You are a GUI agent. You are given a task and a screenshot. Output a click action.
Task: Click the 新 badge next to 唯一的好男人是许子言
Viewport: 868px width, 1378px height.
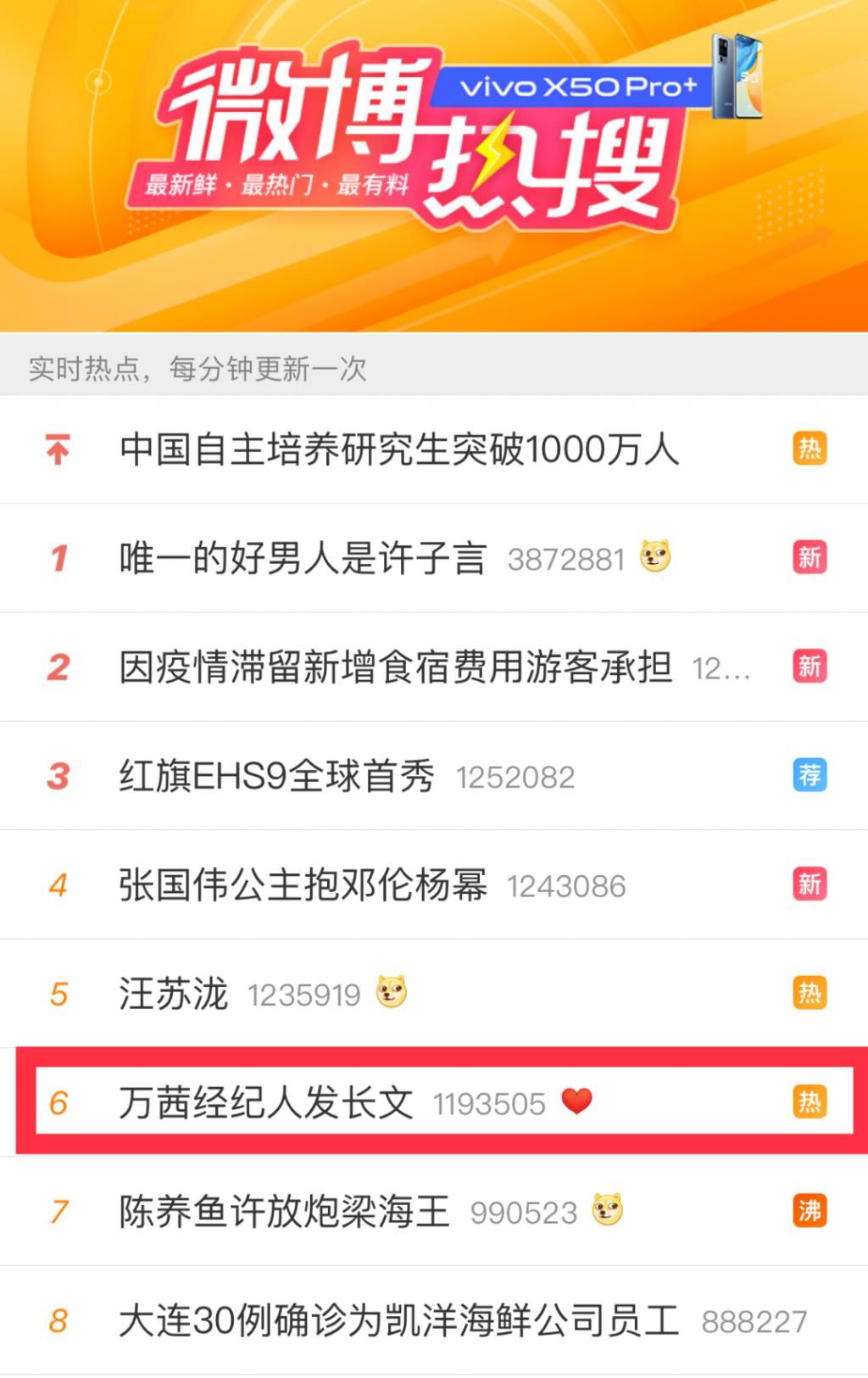pos(810,558)
